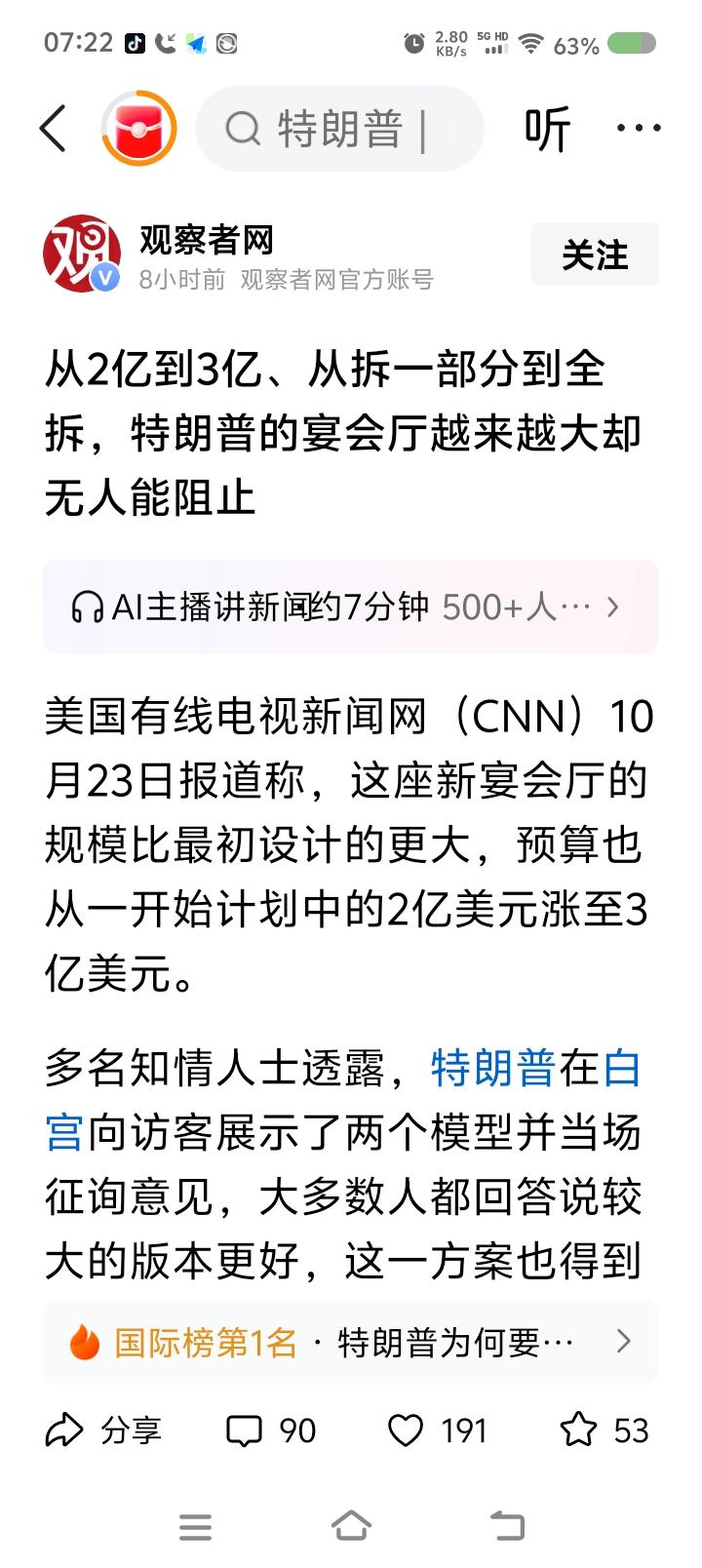Image resolution: width=702 pixels, height=1568 pixels.
Task: Expand the 国际榜第1名 trending entry chevron
Action: [624, 1342]
